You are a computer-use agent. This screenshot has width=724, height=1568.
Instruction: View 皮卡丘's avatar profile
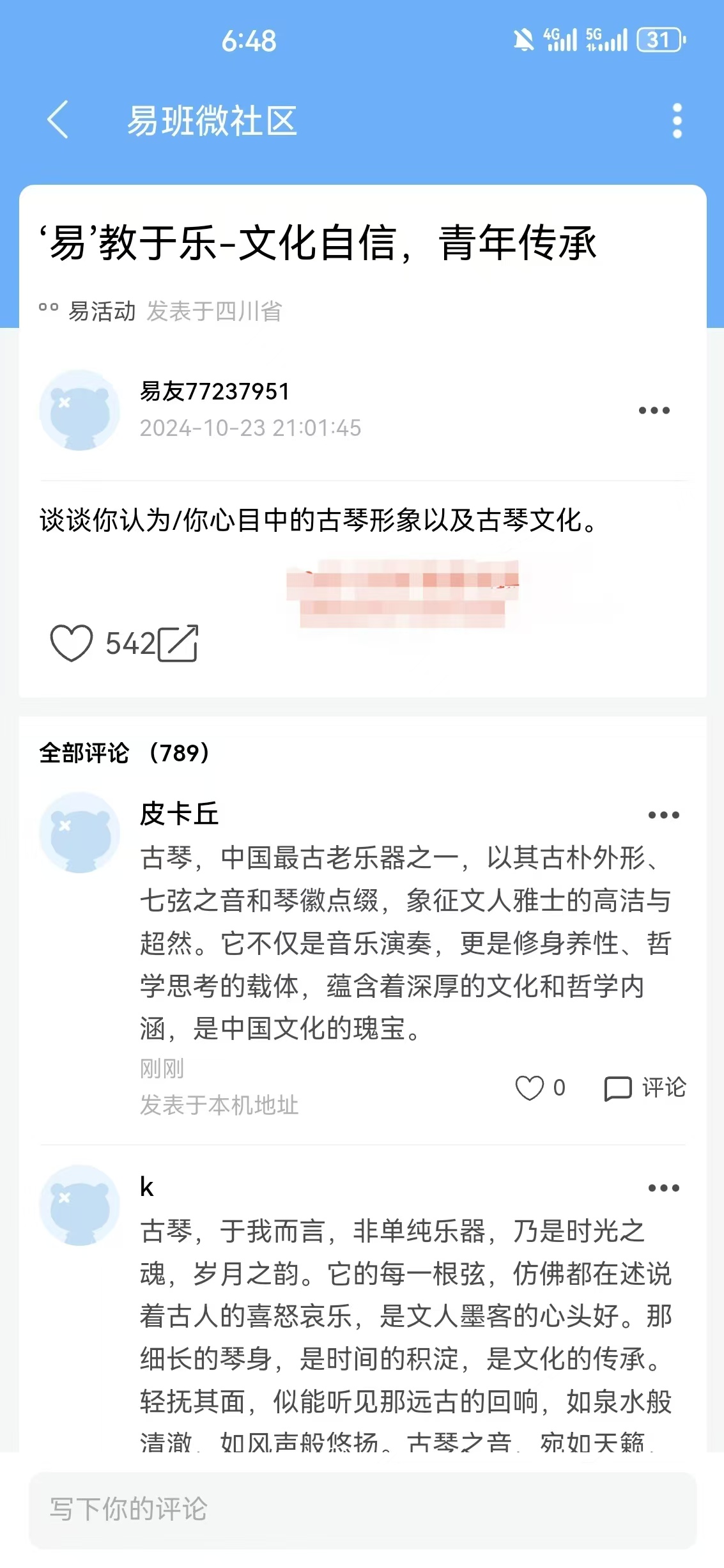[80, 832]
